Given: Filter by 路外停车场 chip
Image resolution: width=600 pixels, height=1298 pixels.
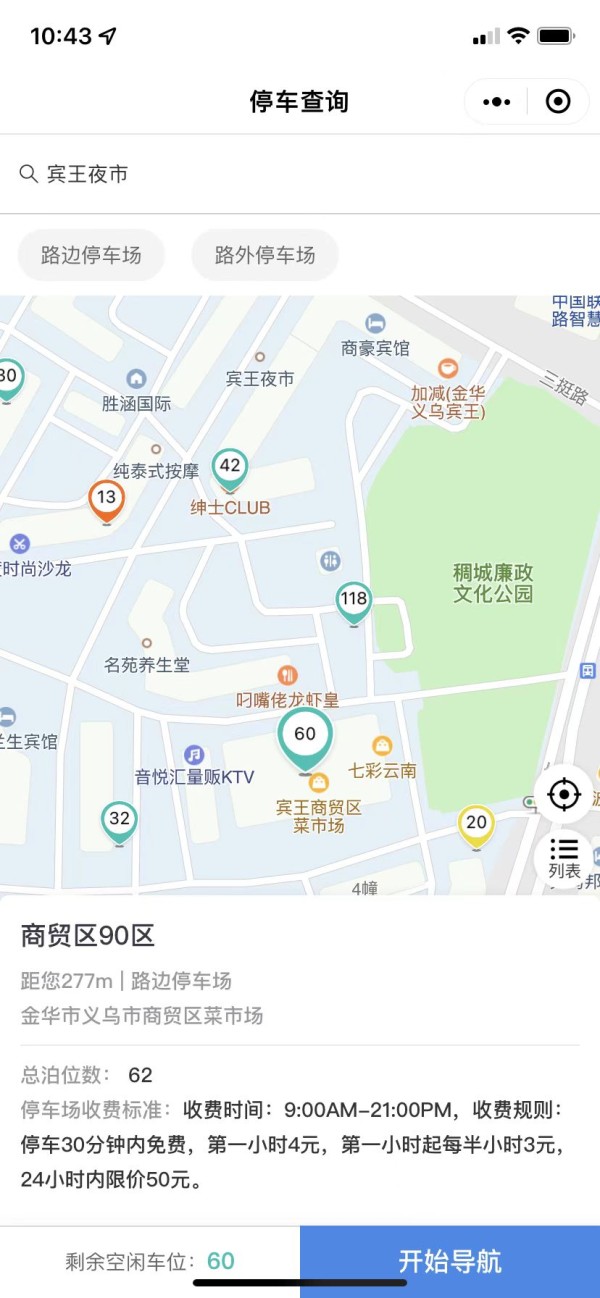Looking at the screenshot, I should coord(265,255).
